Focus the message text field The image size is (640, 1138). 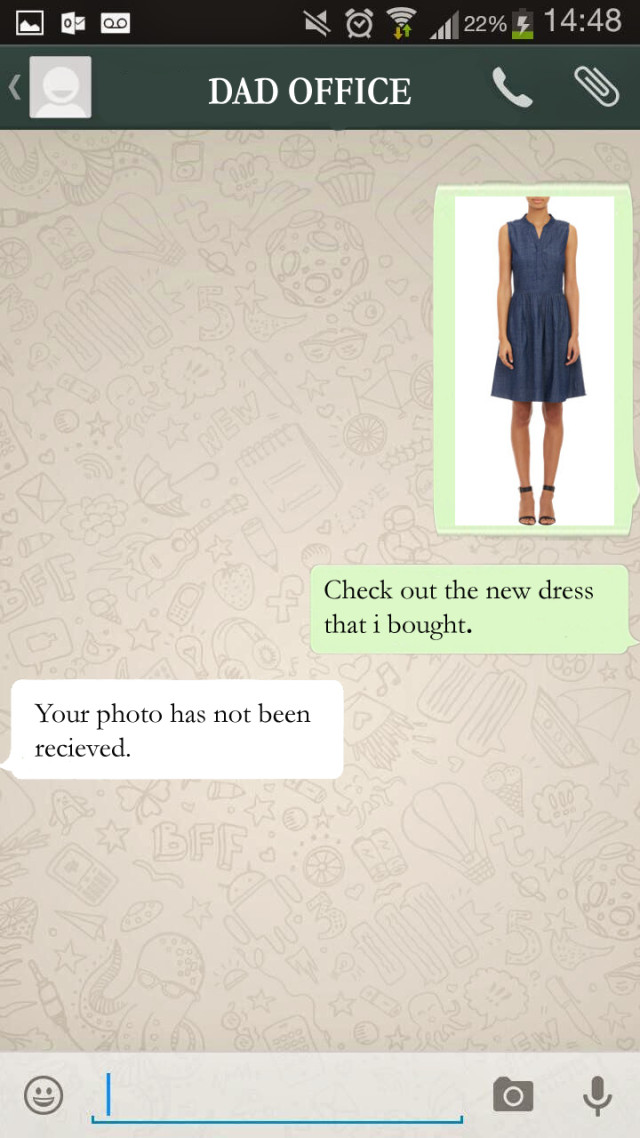pos(280,1096)
